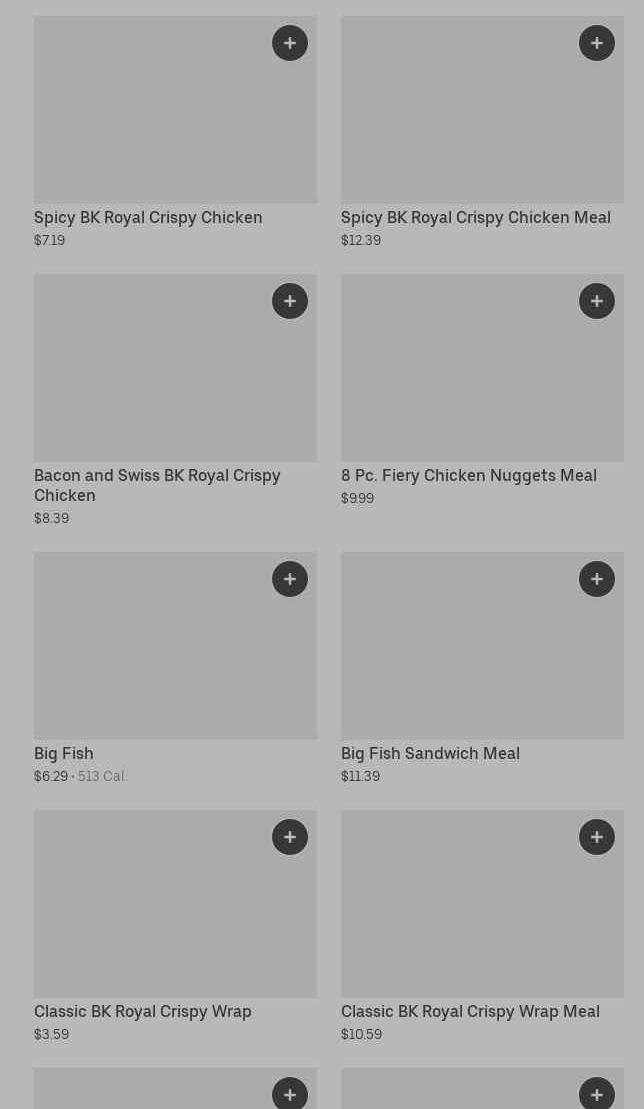Add Spicy BK Royal Crispy Chicken Meal
Image resolution: width=644 pixels, height=1109 pixels.
(x=597, y=43)
